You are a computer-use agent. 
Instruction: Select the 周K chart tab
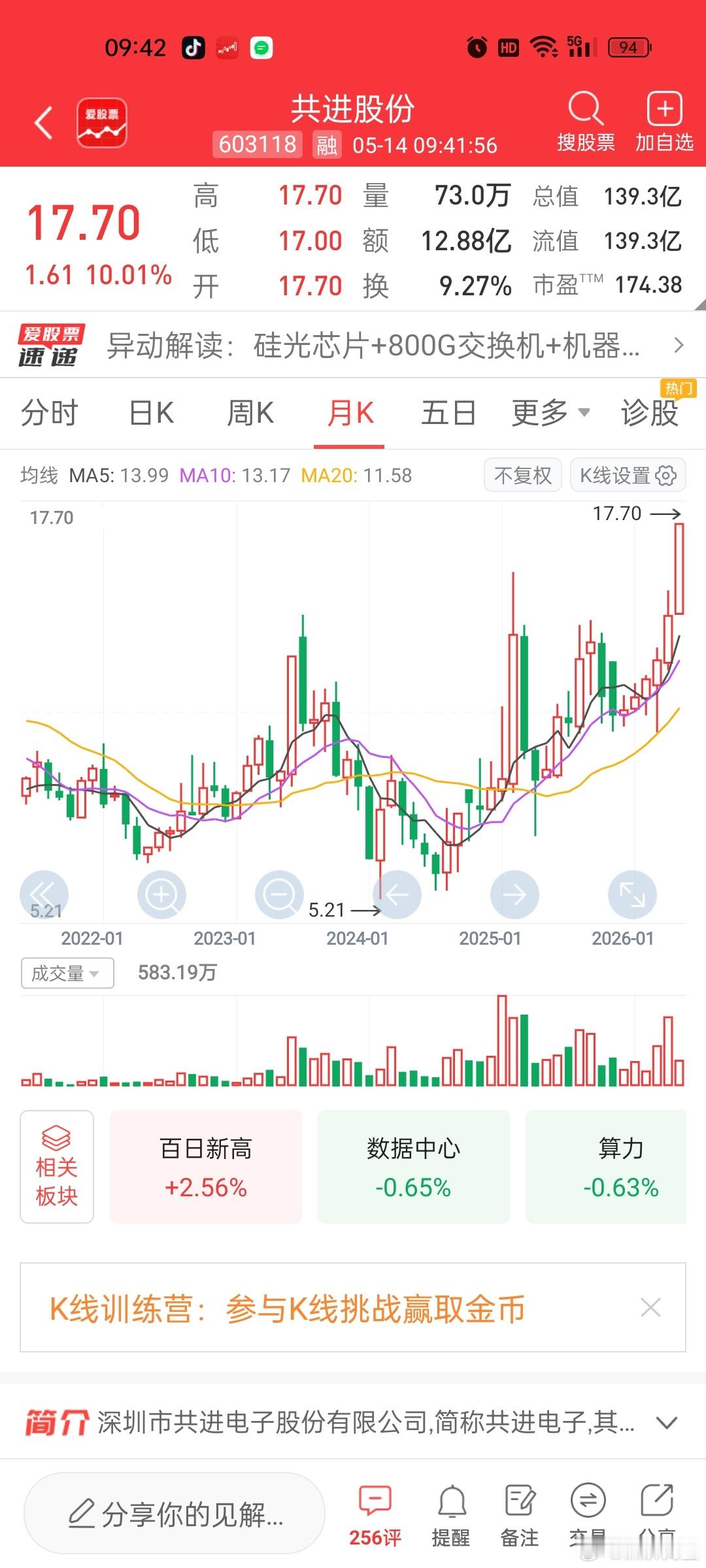250,413
